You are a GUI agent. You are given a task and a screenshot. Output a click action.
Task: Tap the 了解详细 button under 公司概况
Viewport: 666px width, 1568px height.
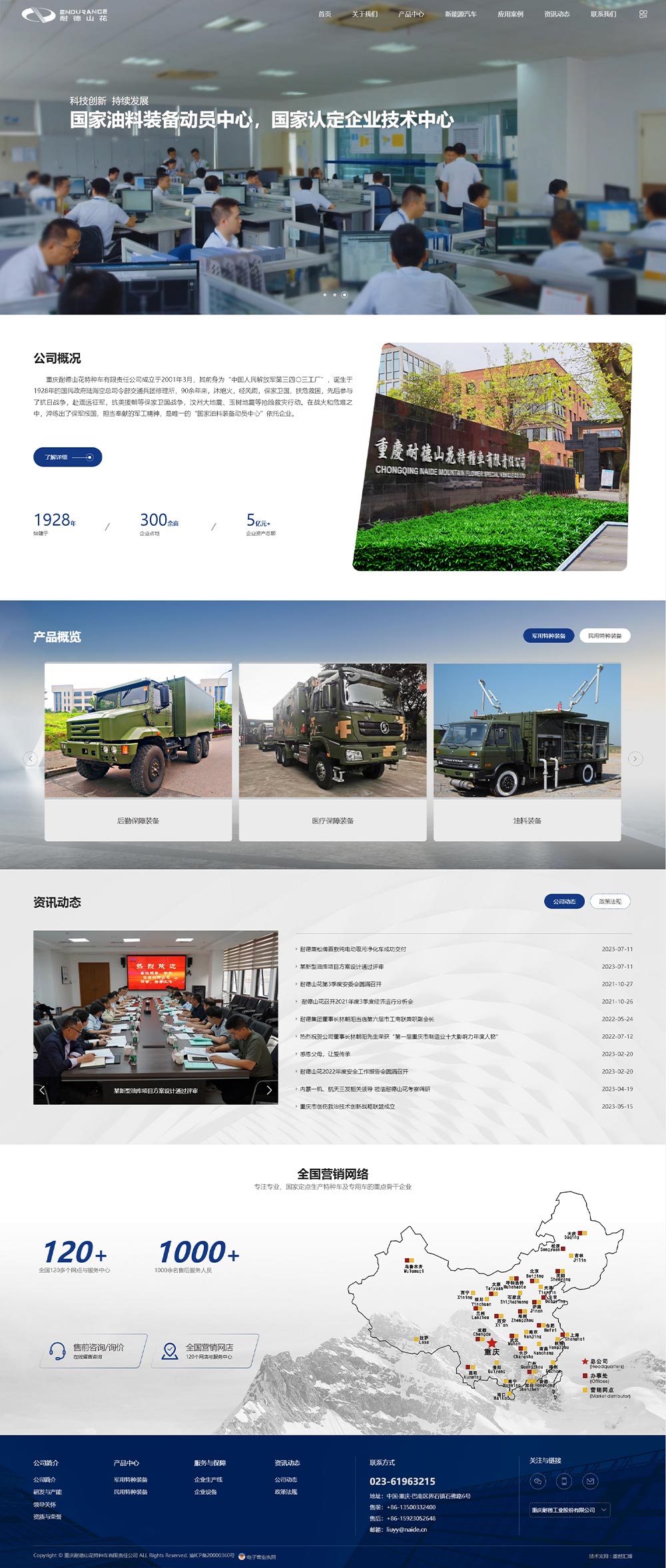[67, 457]
